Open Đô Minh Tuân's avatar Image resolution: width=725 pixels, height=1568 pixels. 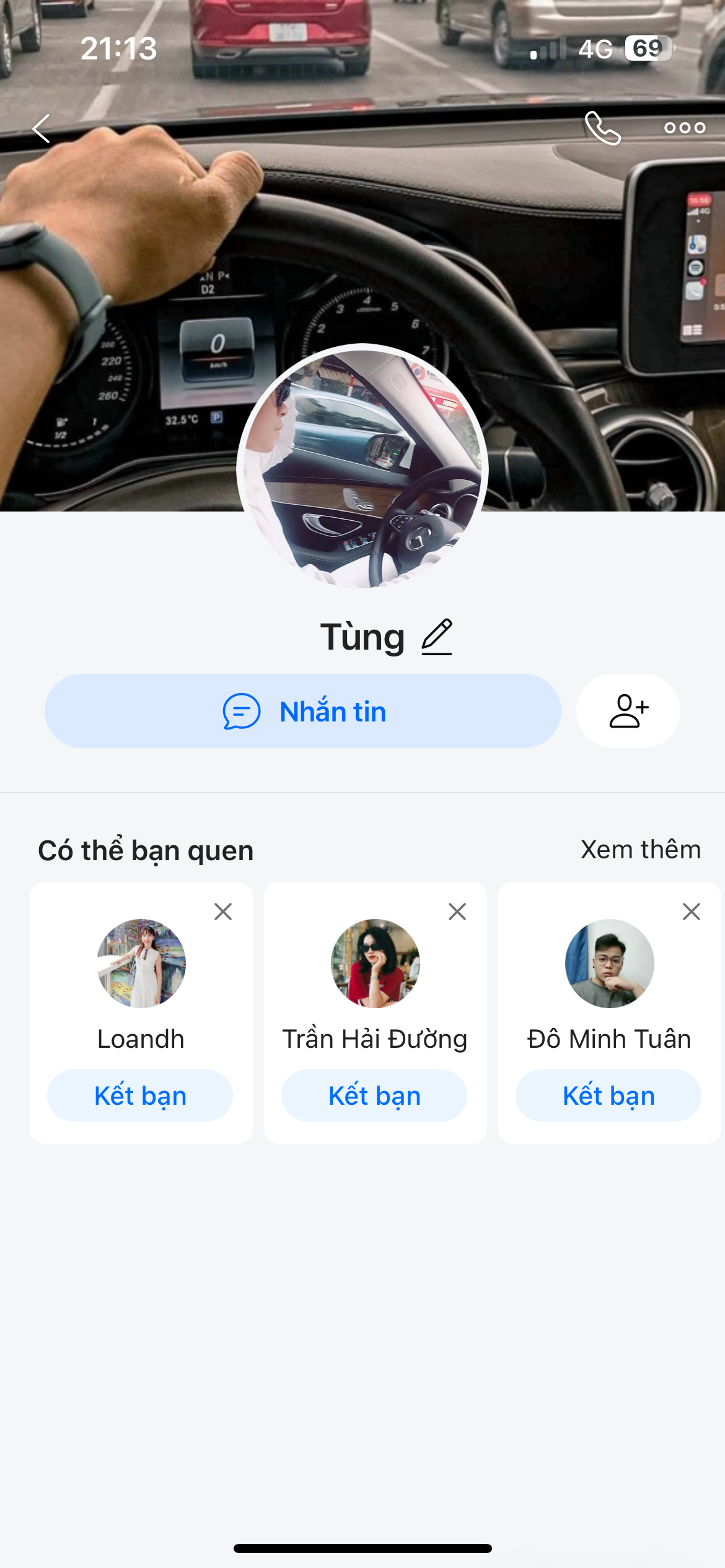[610, 964]
